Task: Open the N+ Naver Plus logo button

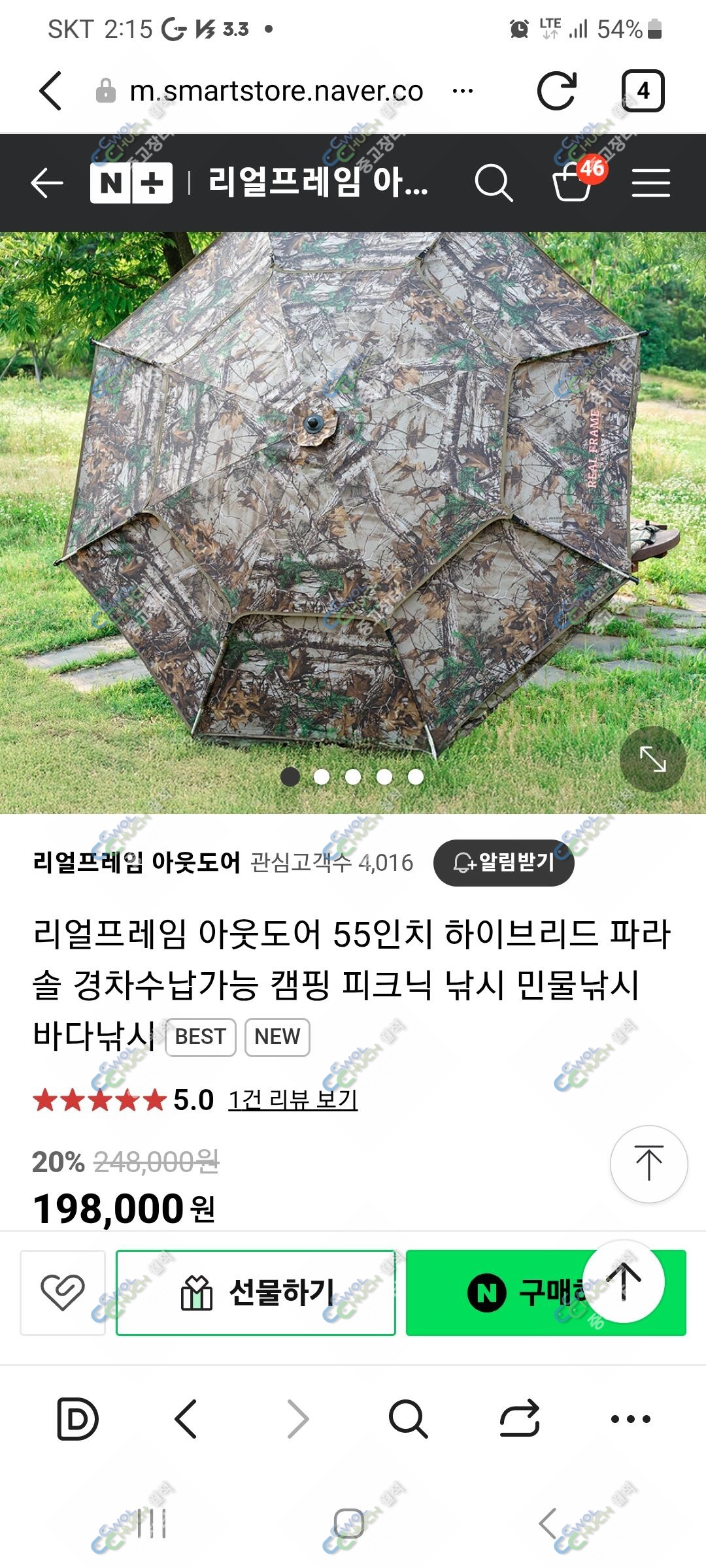Action: [131, 182]
